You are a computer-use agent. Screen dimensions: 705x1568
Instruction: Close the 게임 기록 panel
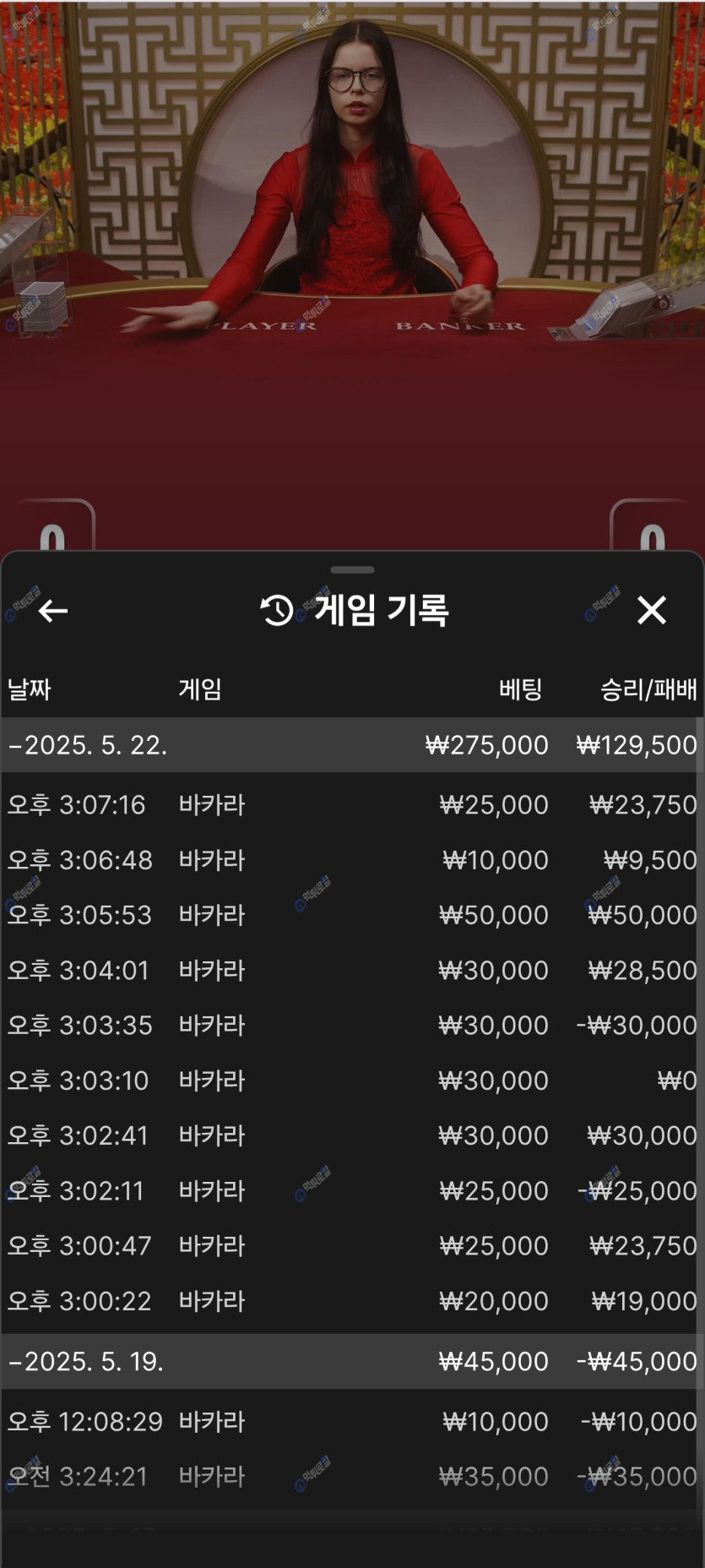pos(652,610)
